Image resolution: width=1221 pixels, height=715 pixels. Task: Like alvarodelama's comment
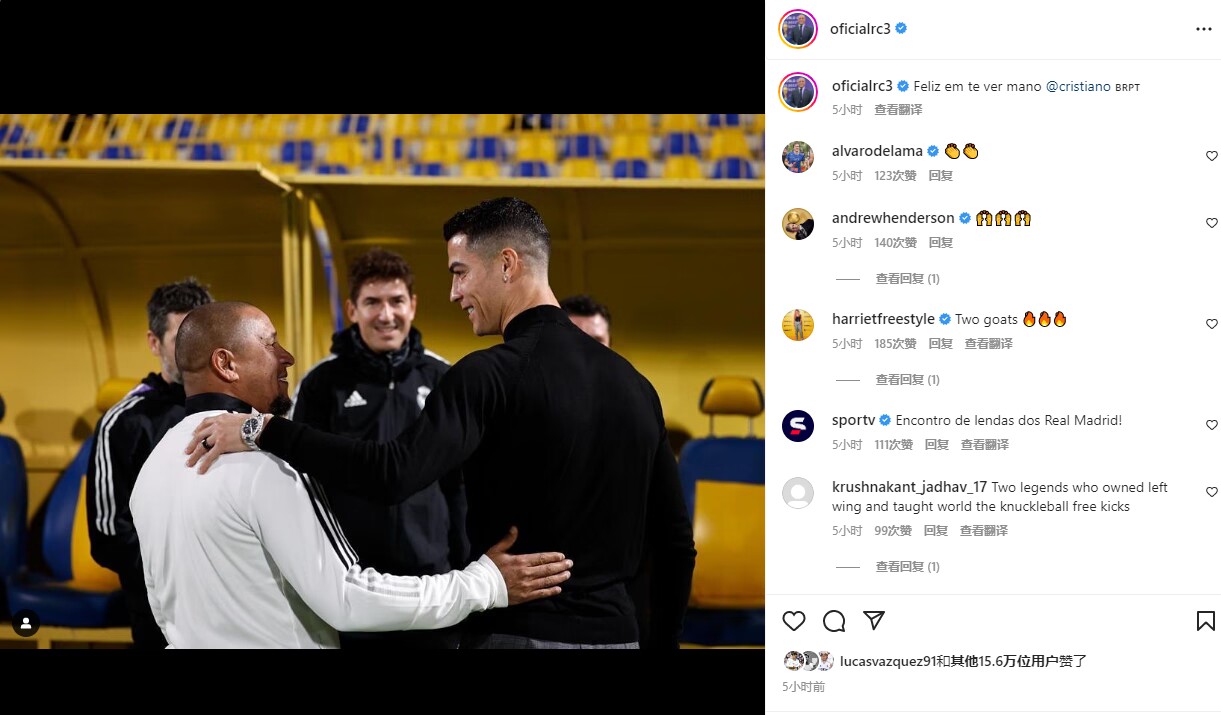click(1211, 156)
